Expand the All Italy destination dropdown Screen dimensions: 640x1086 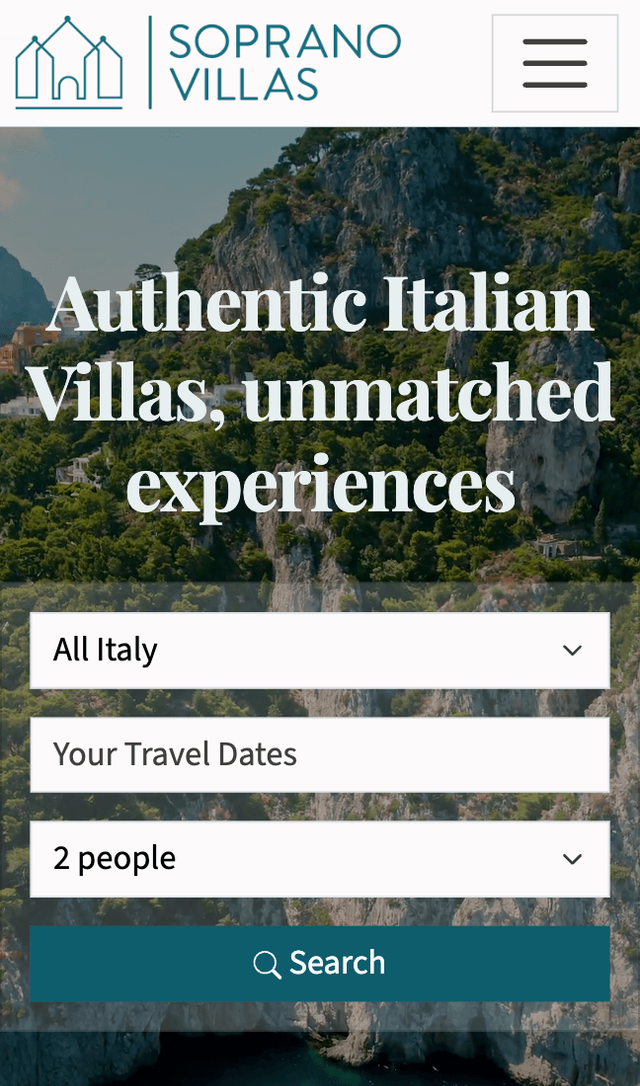pos(319,650)
